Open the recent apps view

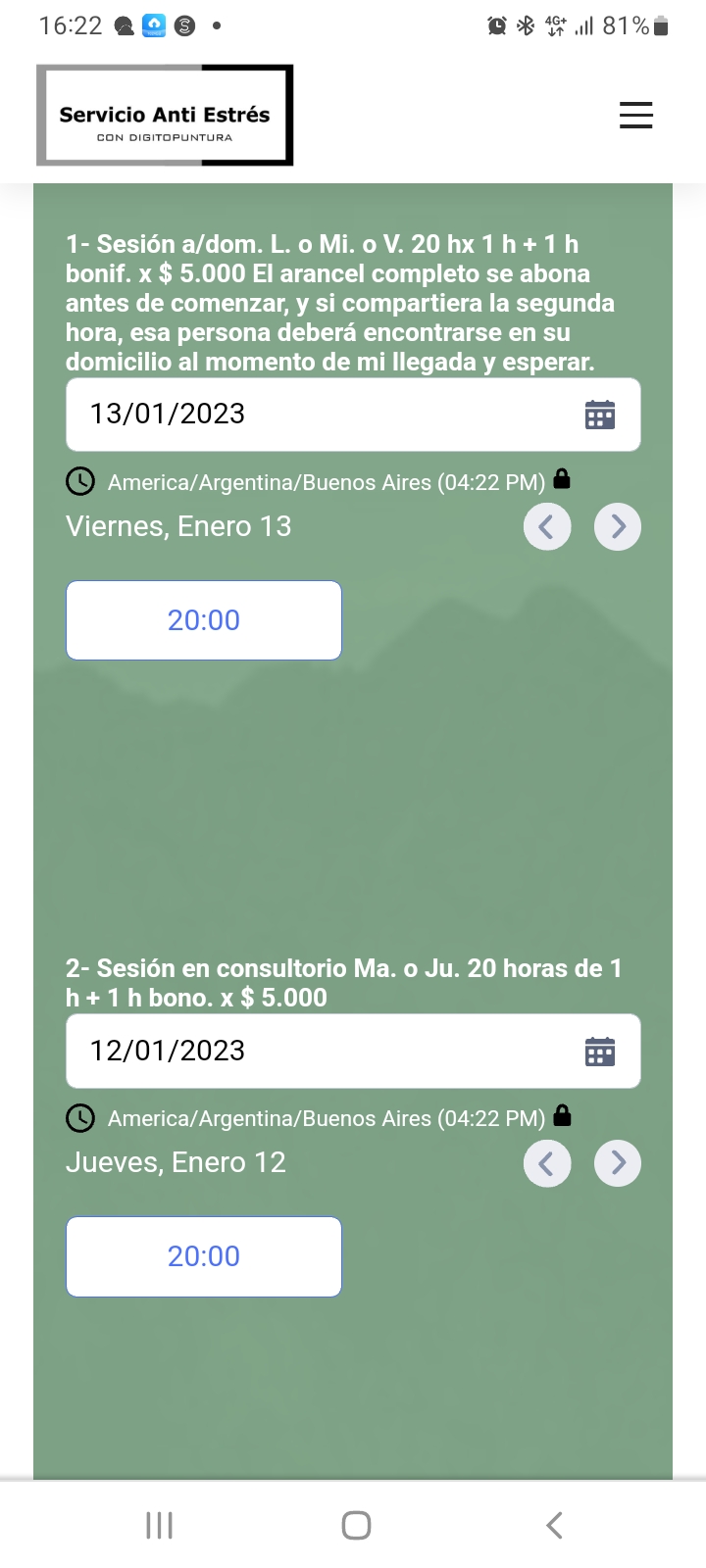tap(159, 1525)
